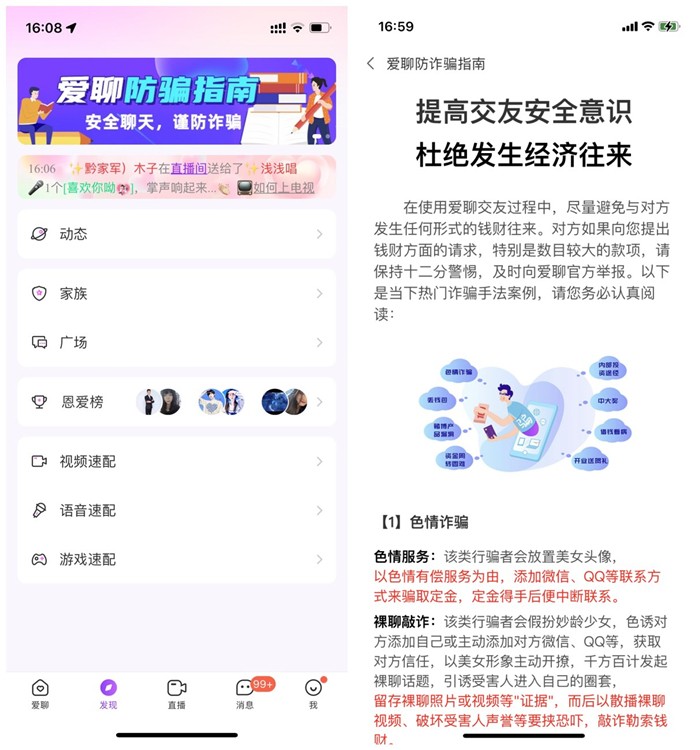The image size is (700, 750).
Task: Open the 动态 row
Action: pyautogui.click(x=176, y=234)
